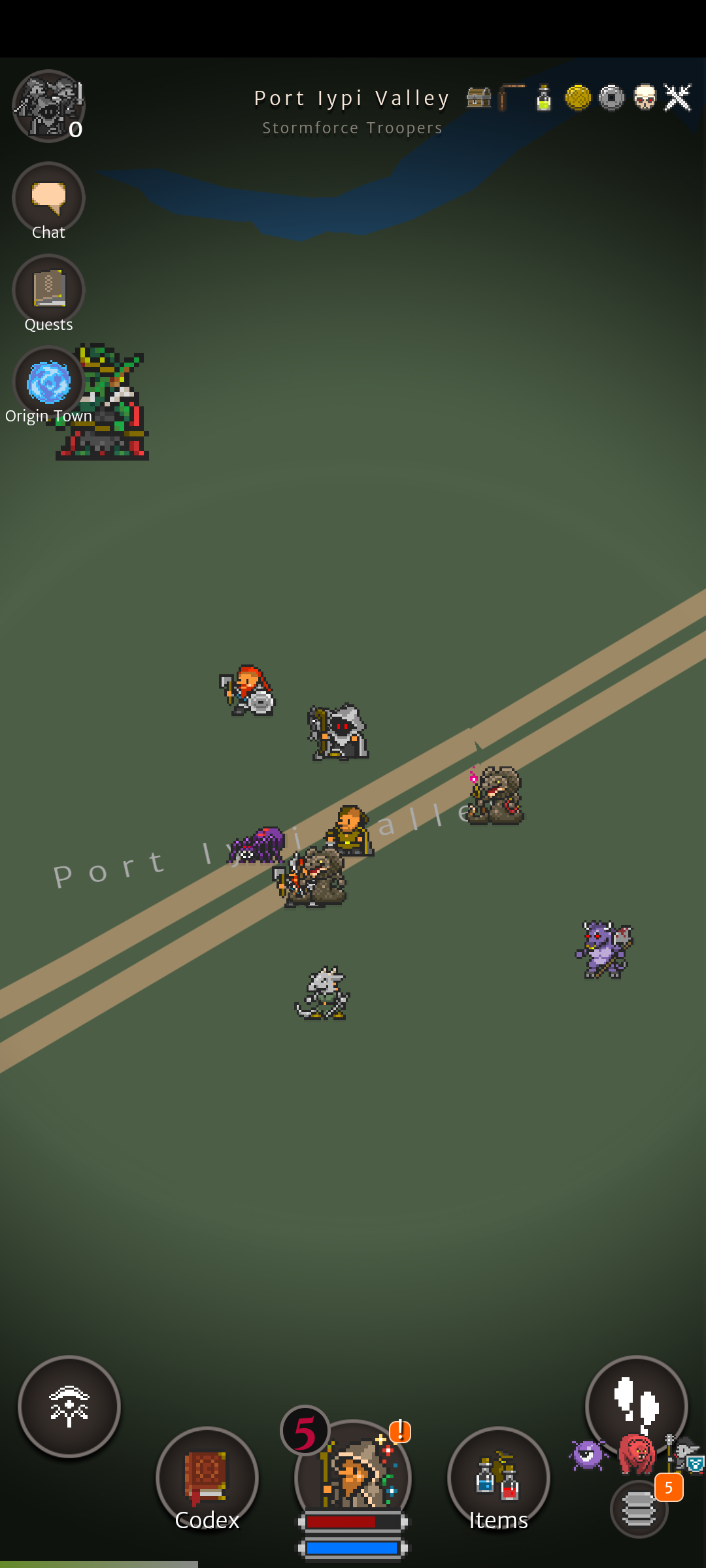The width and height of the screenshot is (706, 1568).
Task: Tap the footsteps walk button
Action: tap(636, 1405)
